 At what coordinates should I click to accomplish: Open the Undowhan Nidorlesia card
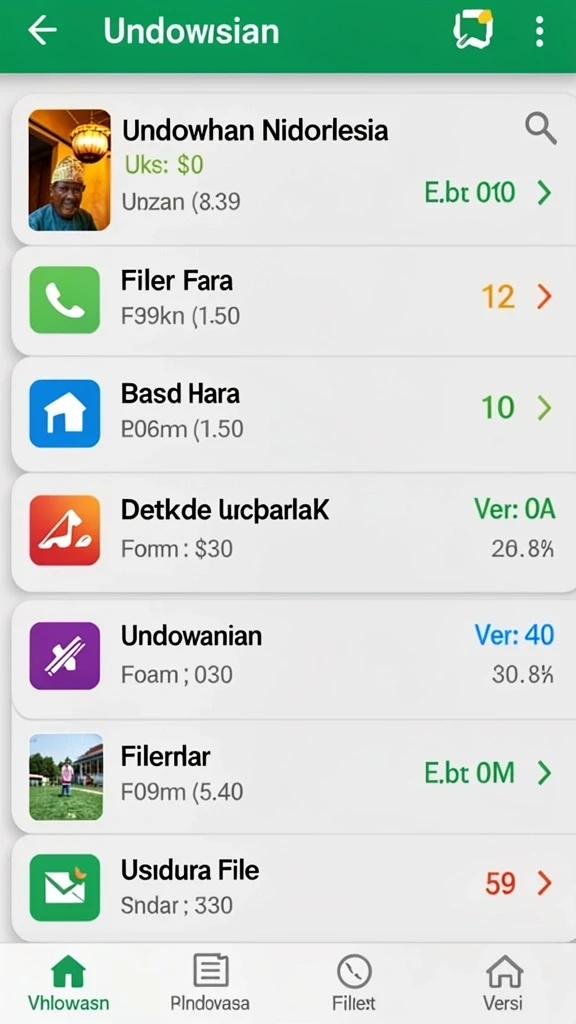pyautogui.click(x=294, y=170)
